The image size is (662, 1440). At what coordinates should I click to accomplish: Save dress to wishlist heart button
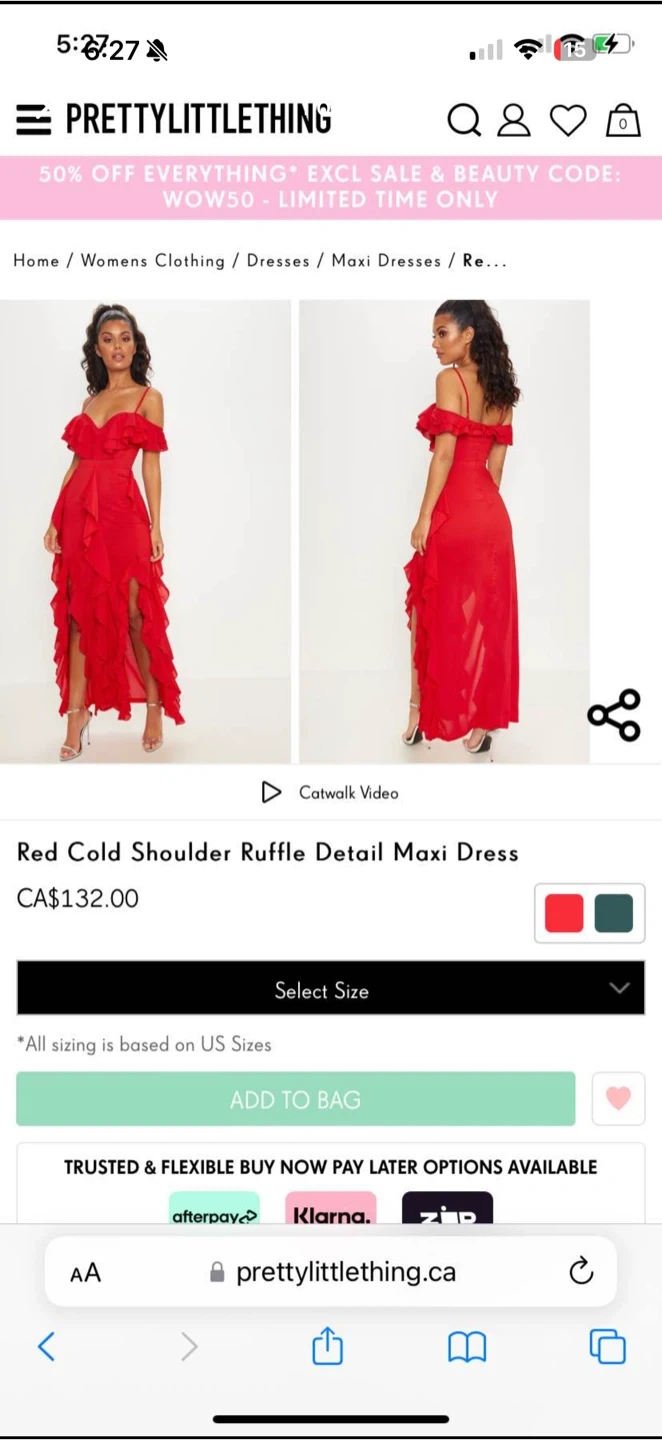point(618,1099)
